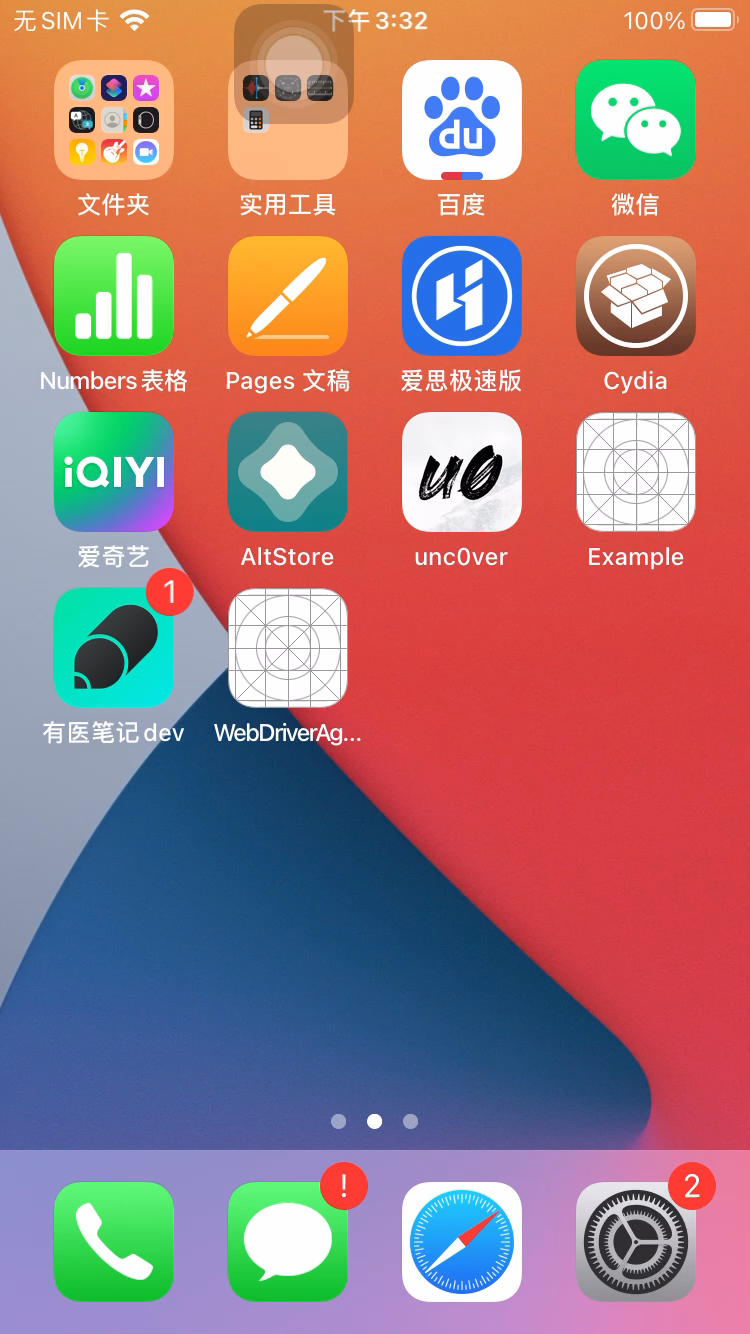Start the iQIYI video app
This screenshot has height=1334, width=750.
pos(113,471)
